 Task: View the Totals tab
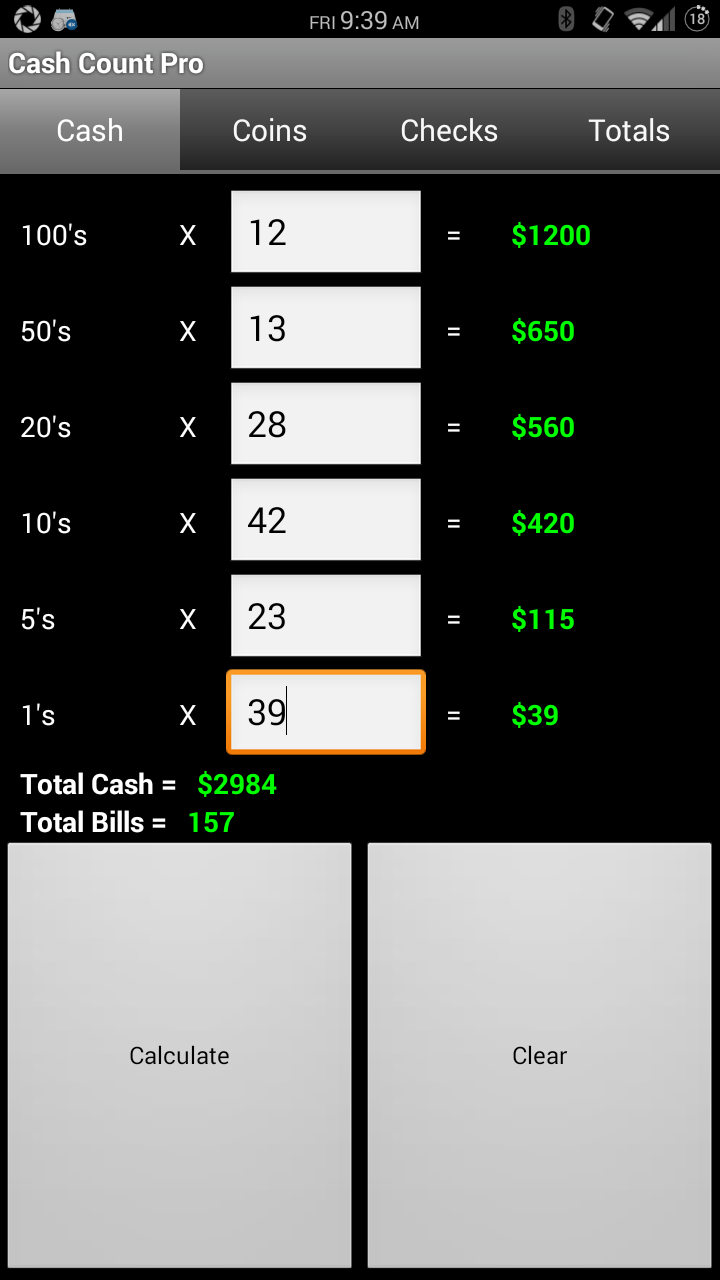[629, 130]
